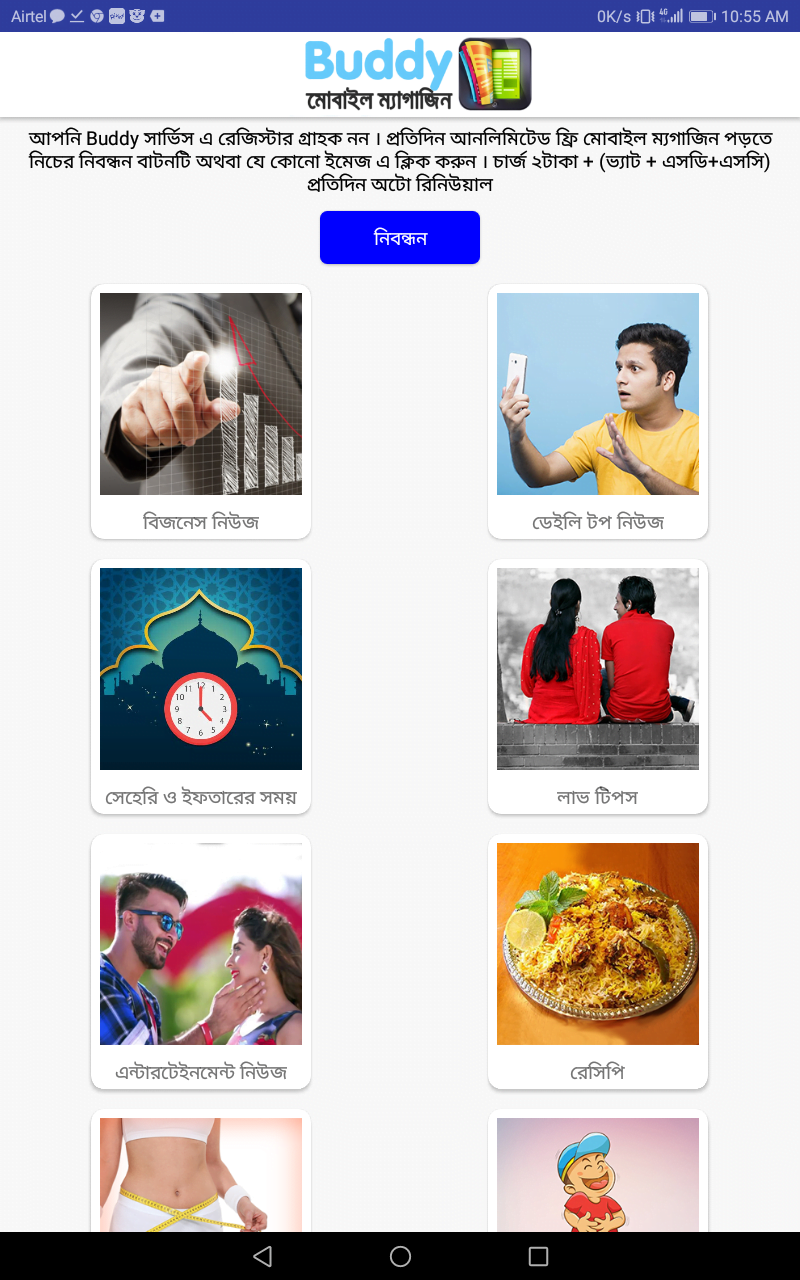Tap the blue নিবন্ধন registration button

tap(399, 238)
